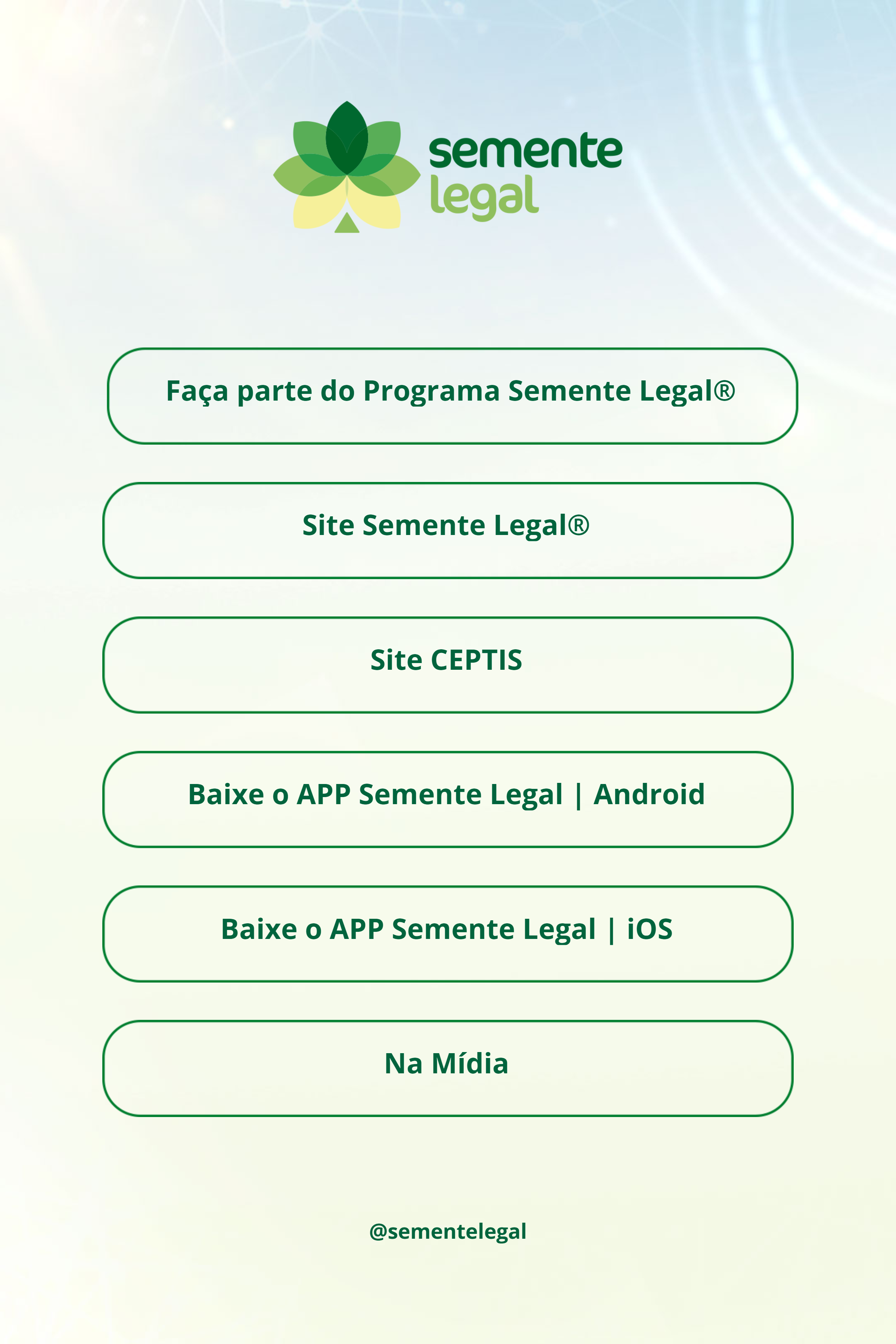Click the yellow petal of the logo

tap(313, 211)
